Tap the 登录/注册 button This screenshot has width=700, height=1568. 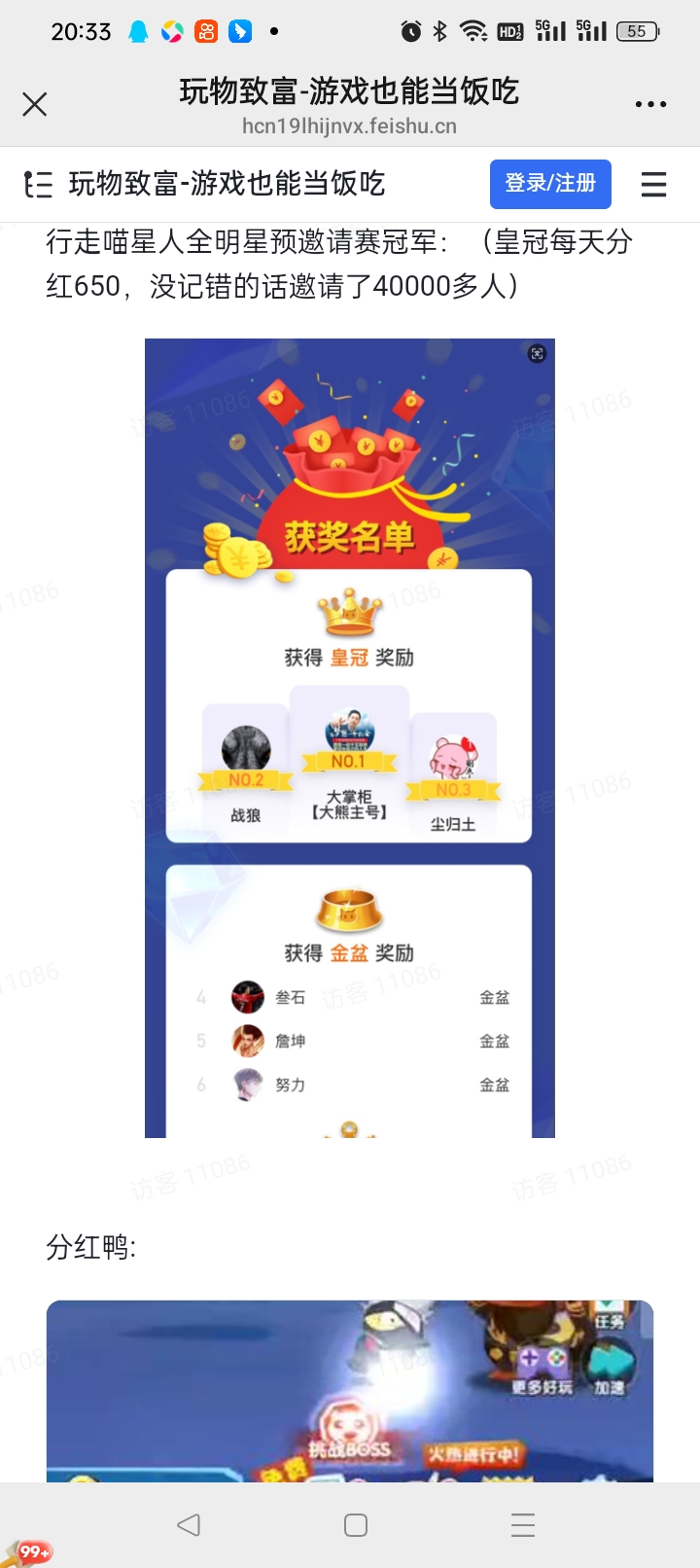549,184
